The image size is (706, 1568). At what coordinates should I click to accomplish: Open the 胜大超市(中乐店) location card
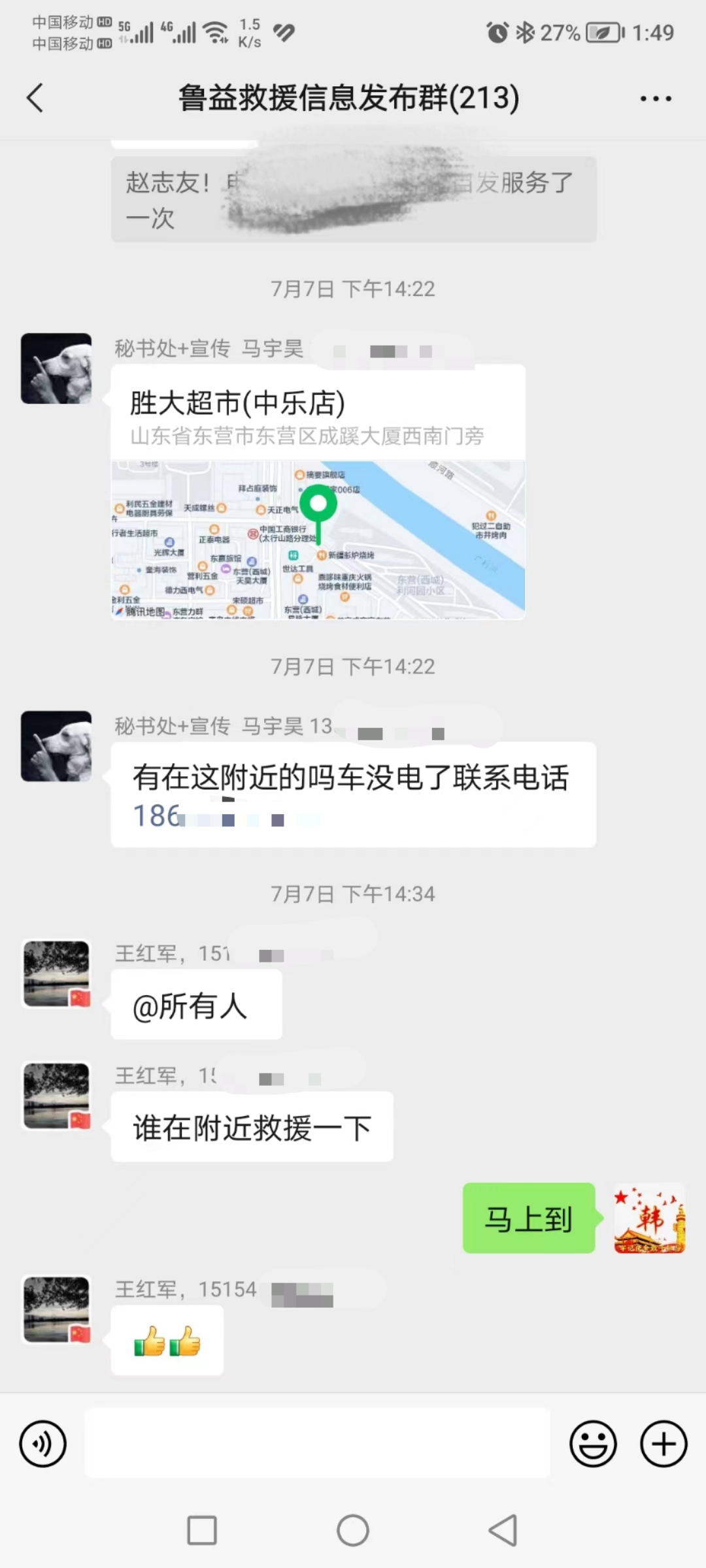pos(318,491)
